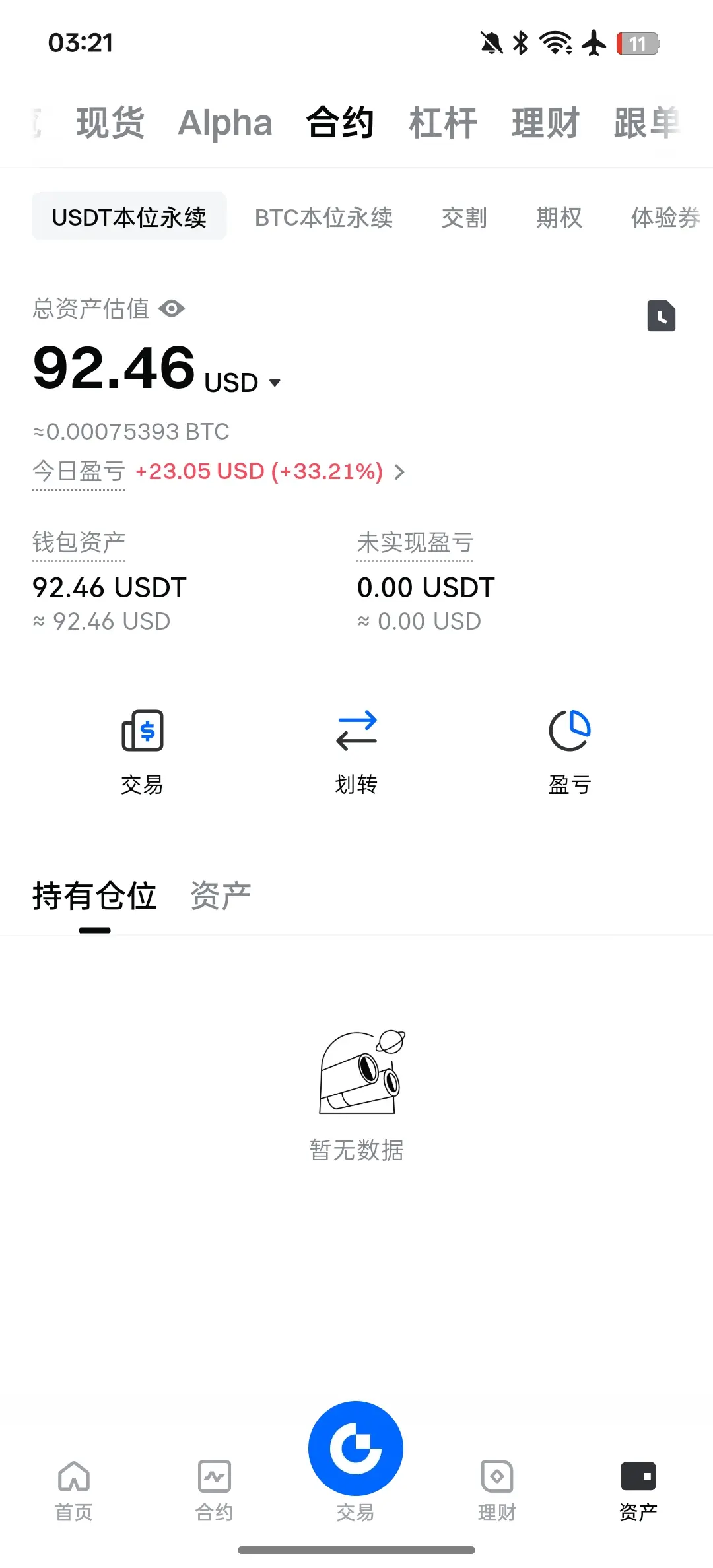The height and width of the screenshot is (1568, 713).
Task: Go to the 理财 top tab
Action: pyautogui.click(x=545, y=123)
